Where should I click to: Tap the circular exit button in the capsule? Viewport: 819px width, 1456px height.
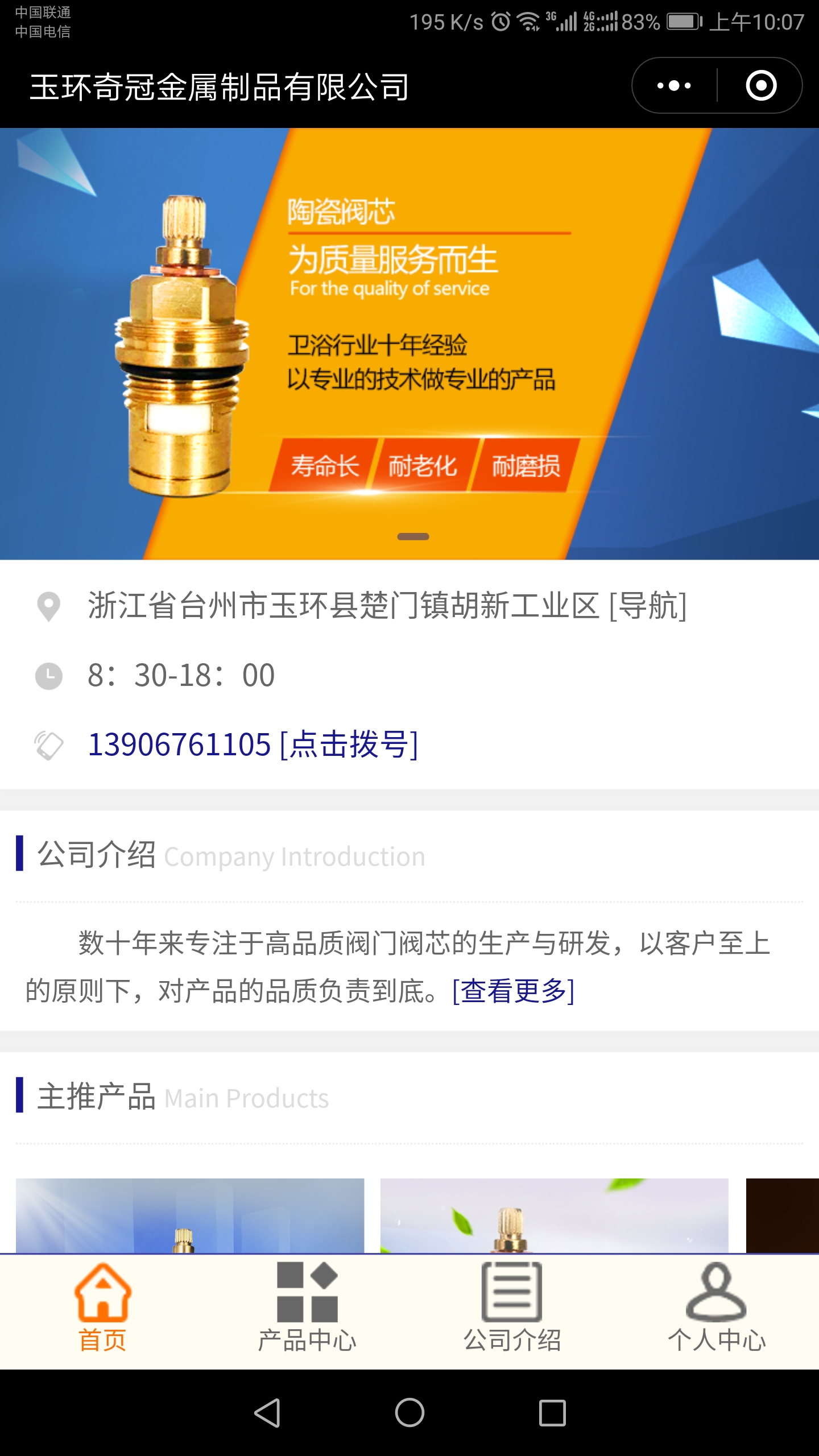[761, 85]
